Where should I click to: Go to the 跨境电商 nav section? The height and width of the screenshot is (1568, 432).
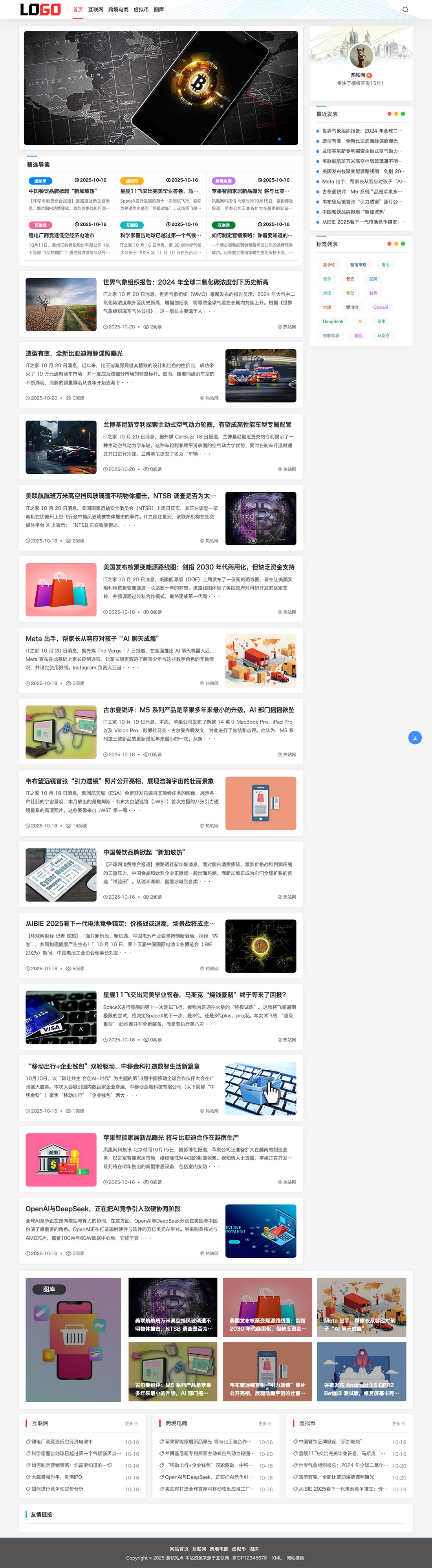[x=118, y=10]
